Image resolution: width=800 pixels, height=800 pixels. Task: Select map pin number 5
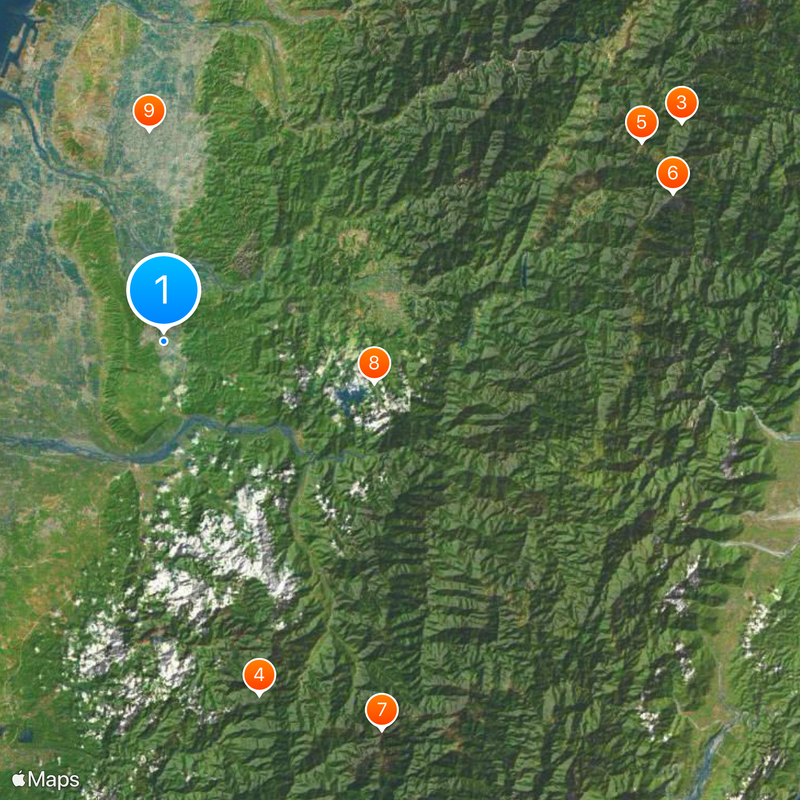coord(641,123)
